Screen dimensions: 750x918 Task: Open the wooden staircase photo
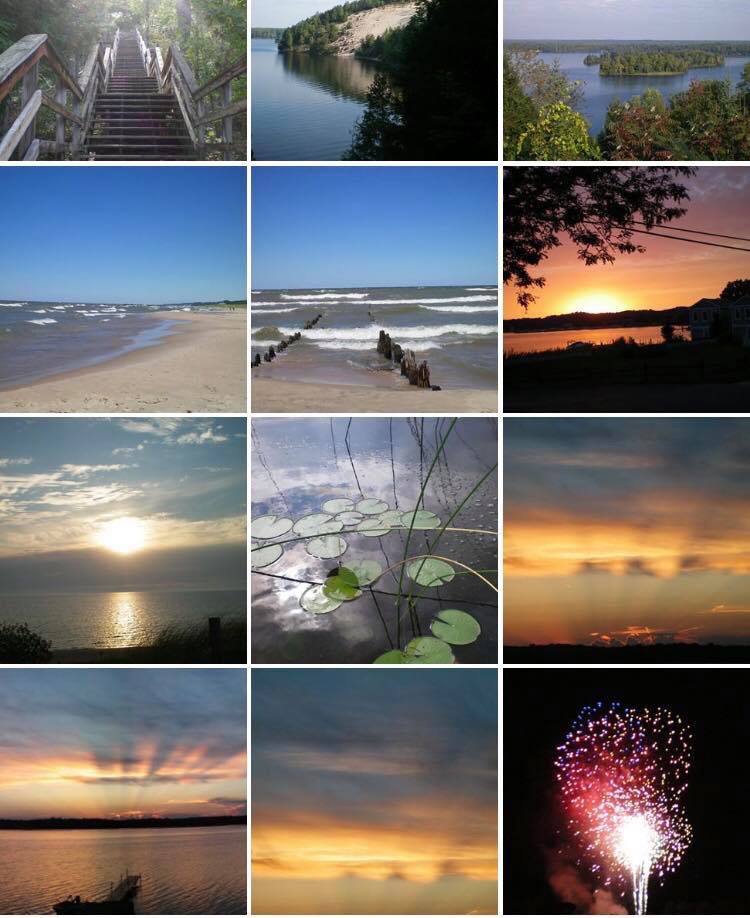[123, 80]
